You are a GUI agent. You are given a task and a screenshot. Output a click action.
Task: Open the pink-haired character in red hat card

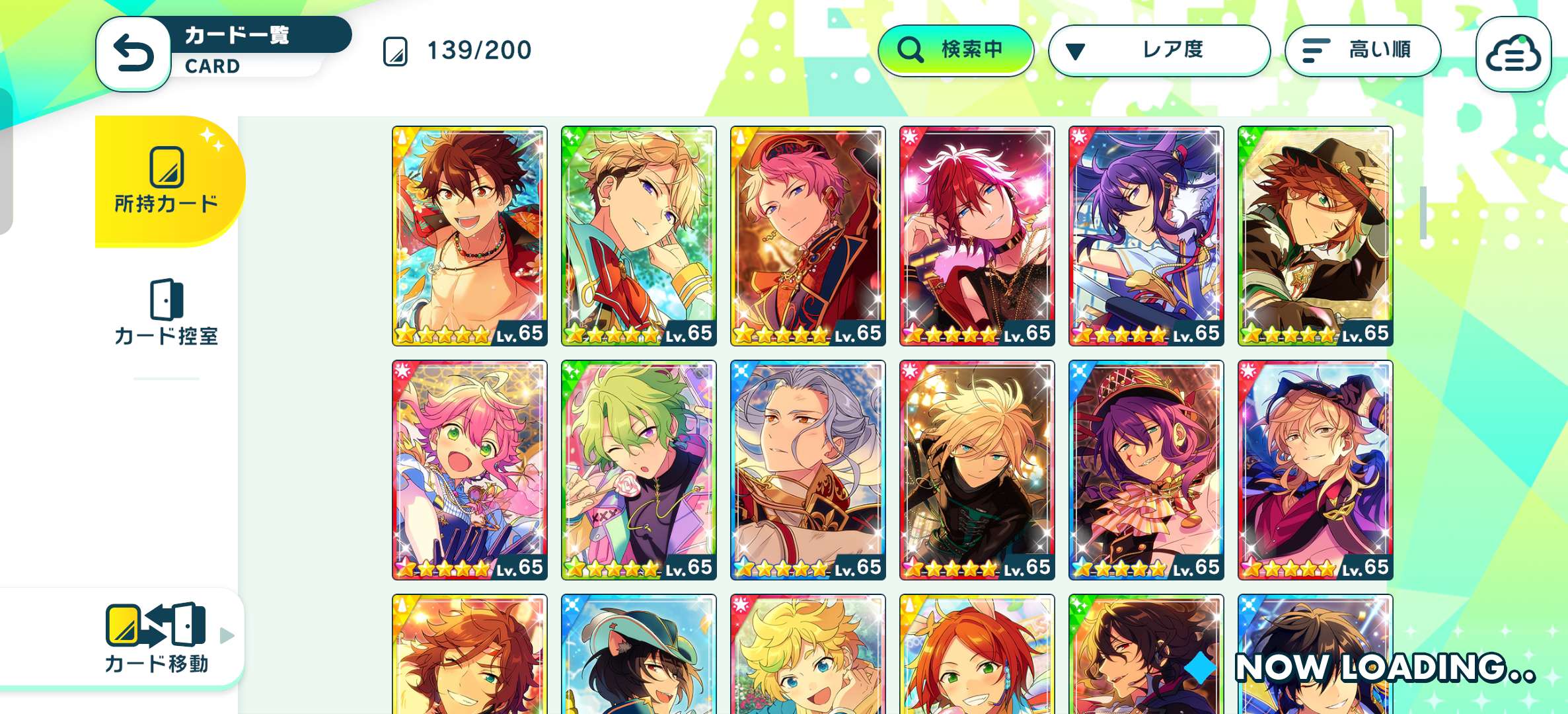click(x=807, y=235)
